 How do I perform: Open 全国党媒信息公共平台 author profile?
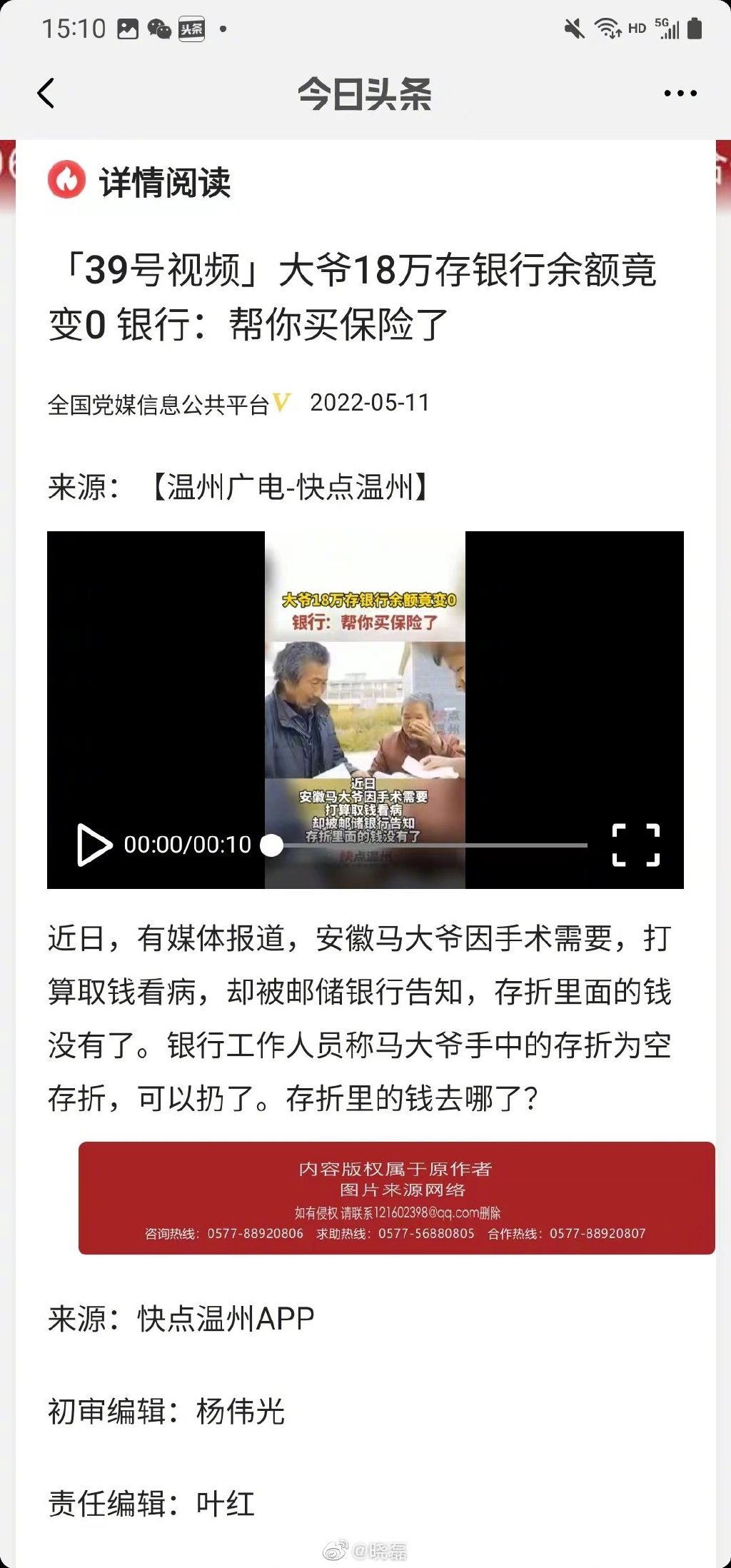tap(158, 404)
